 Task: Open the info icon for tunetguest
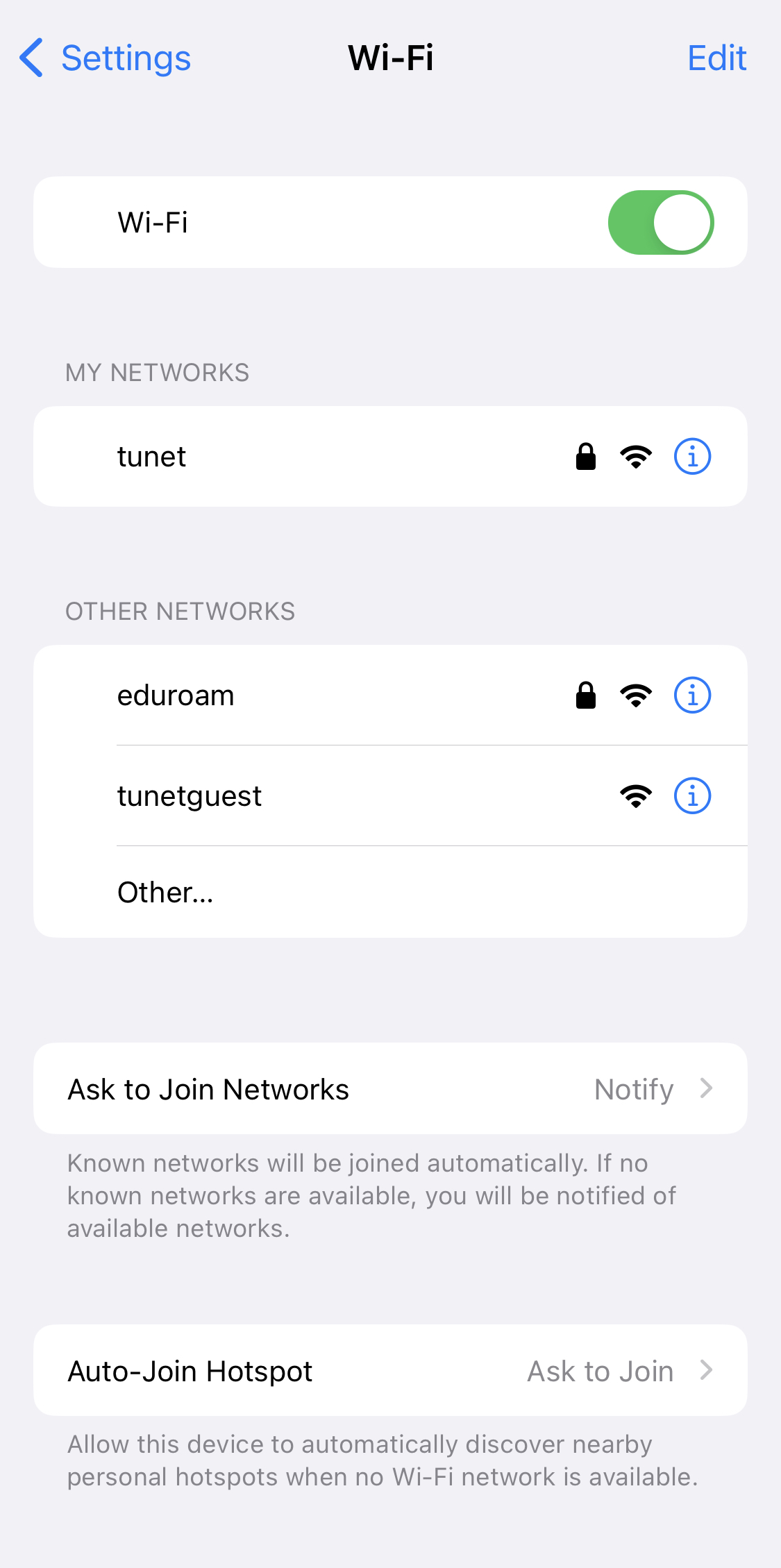pos(692,795)
